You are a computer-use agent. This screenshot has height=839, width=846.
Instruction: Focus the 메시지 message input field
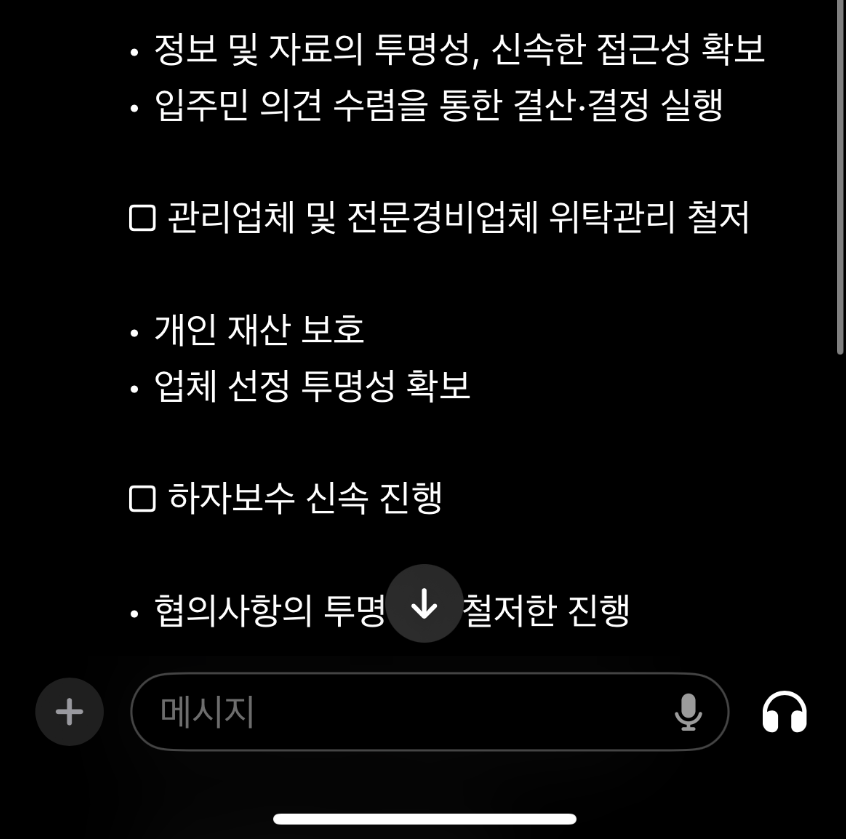(400, 712)
